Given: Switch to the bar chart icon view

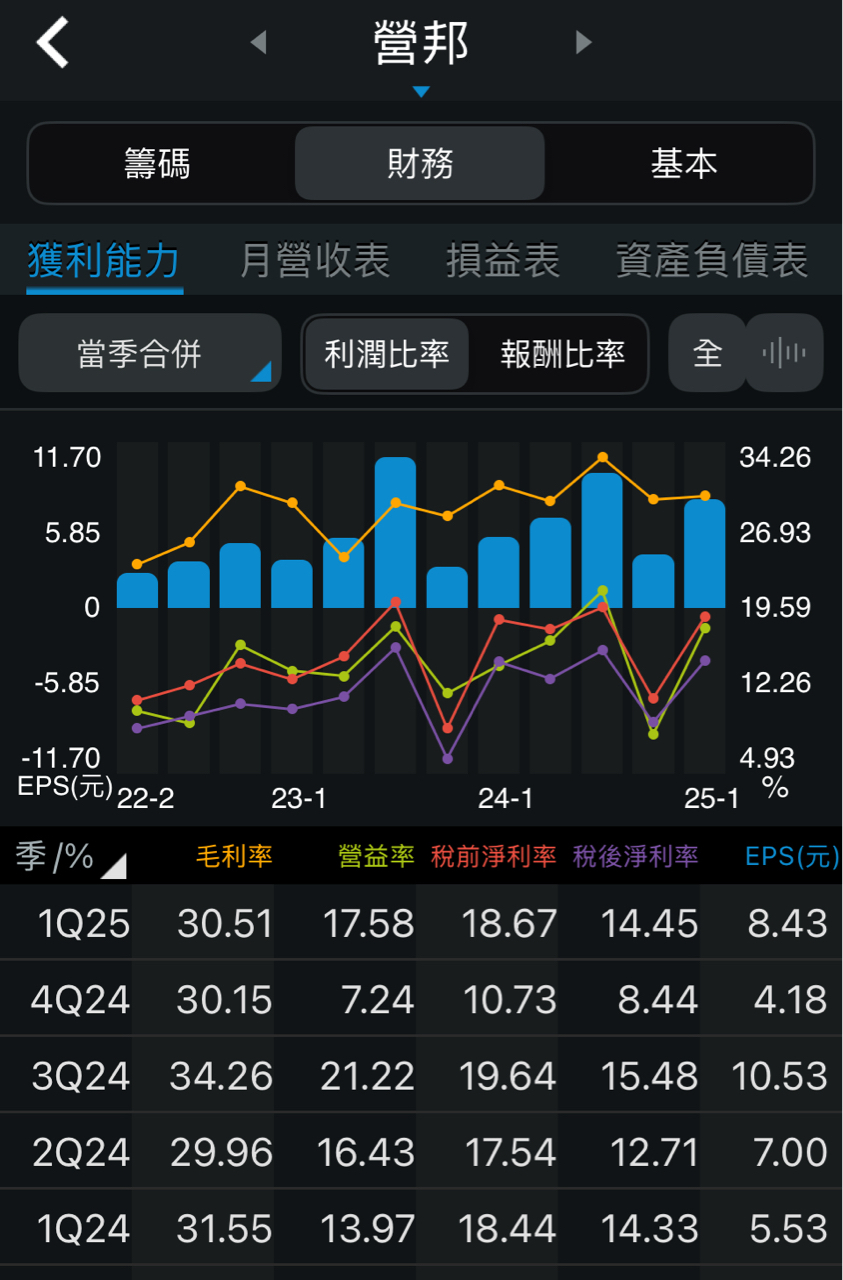Looking at the screenshot, I should 785,353.
